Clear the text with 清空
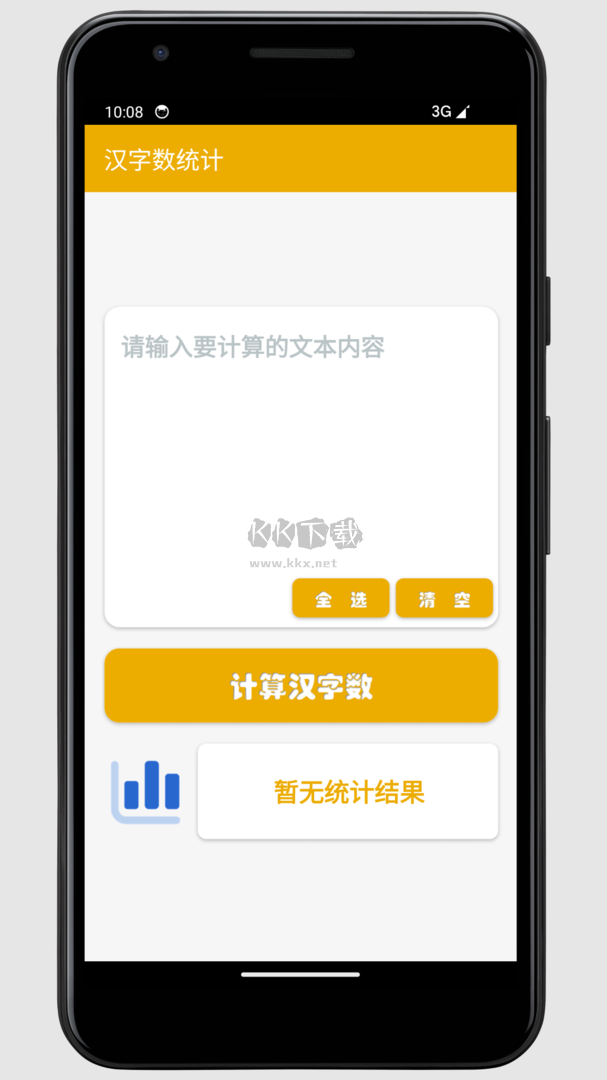The width and height of the screenshot is (607, 1080). (x=444, y=599)
